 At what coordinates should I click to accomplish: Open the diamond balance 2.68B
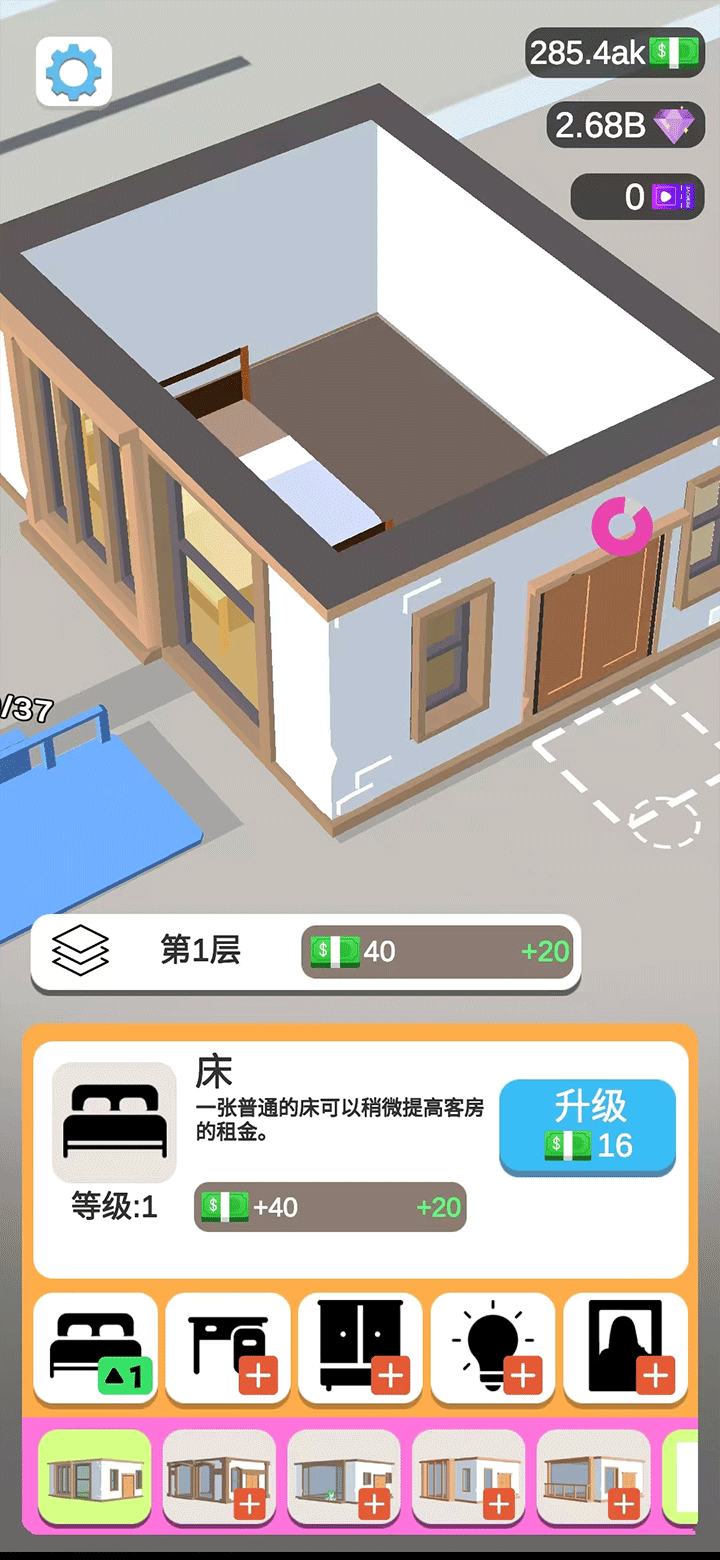coord(619,125)
